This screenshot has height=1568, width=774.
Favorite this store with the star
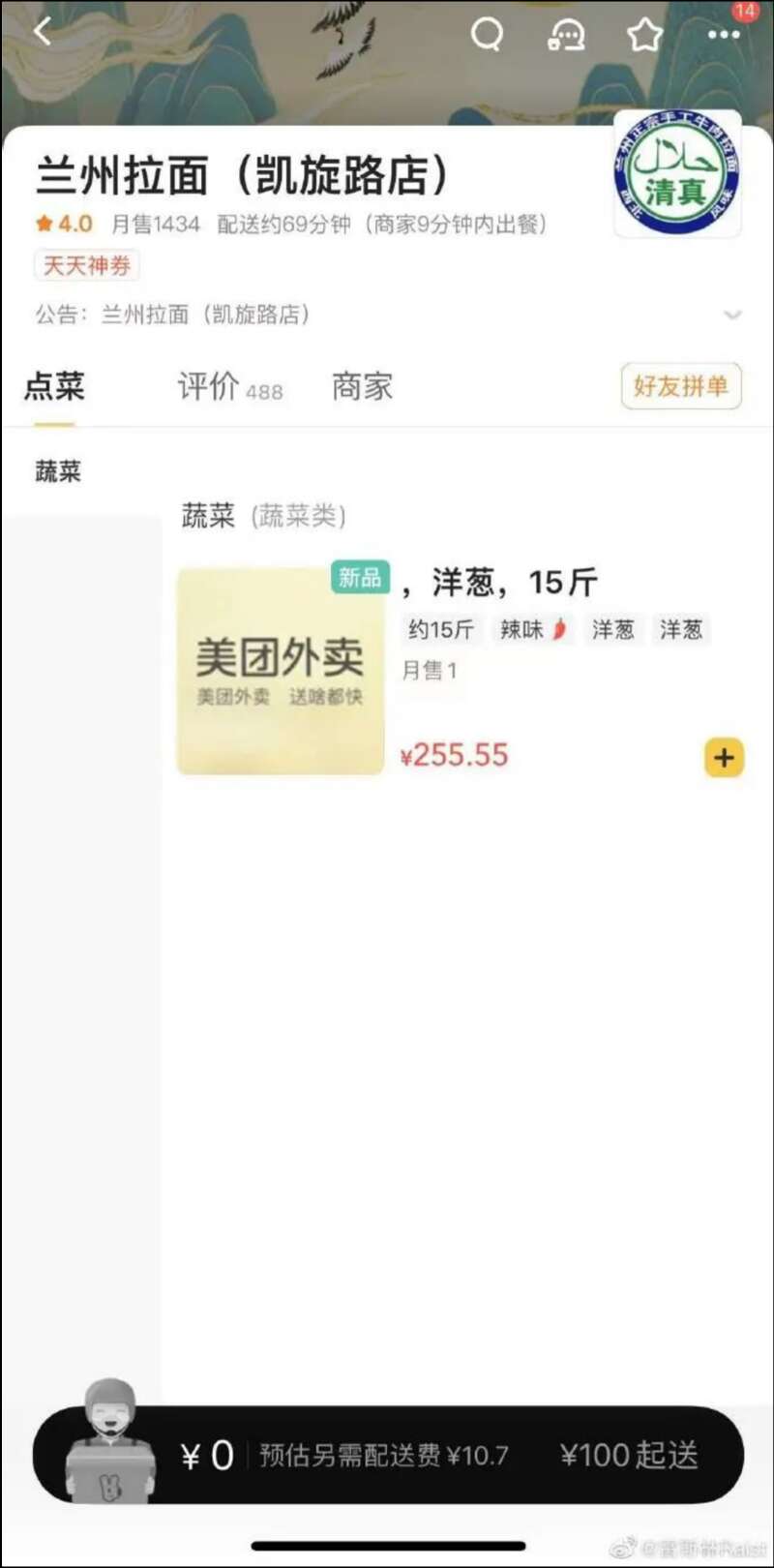[x=644, y=35]
